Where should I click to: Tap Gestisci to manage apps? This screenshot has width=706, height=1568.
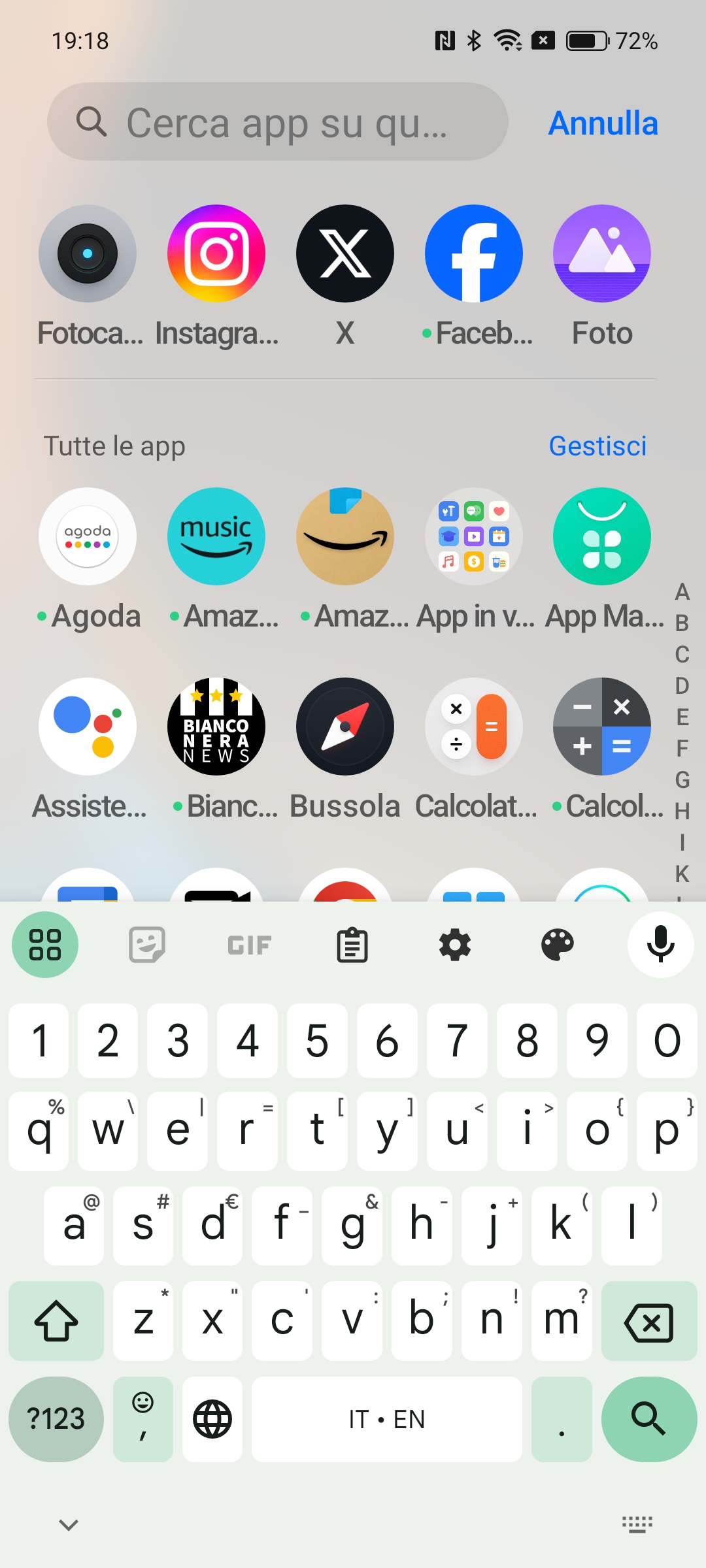(597, 446)
